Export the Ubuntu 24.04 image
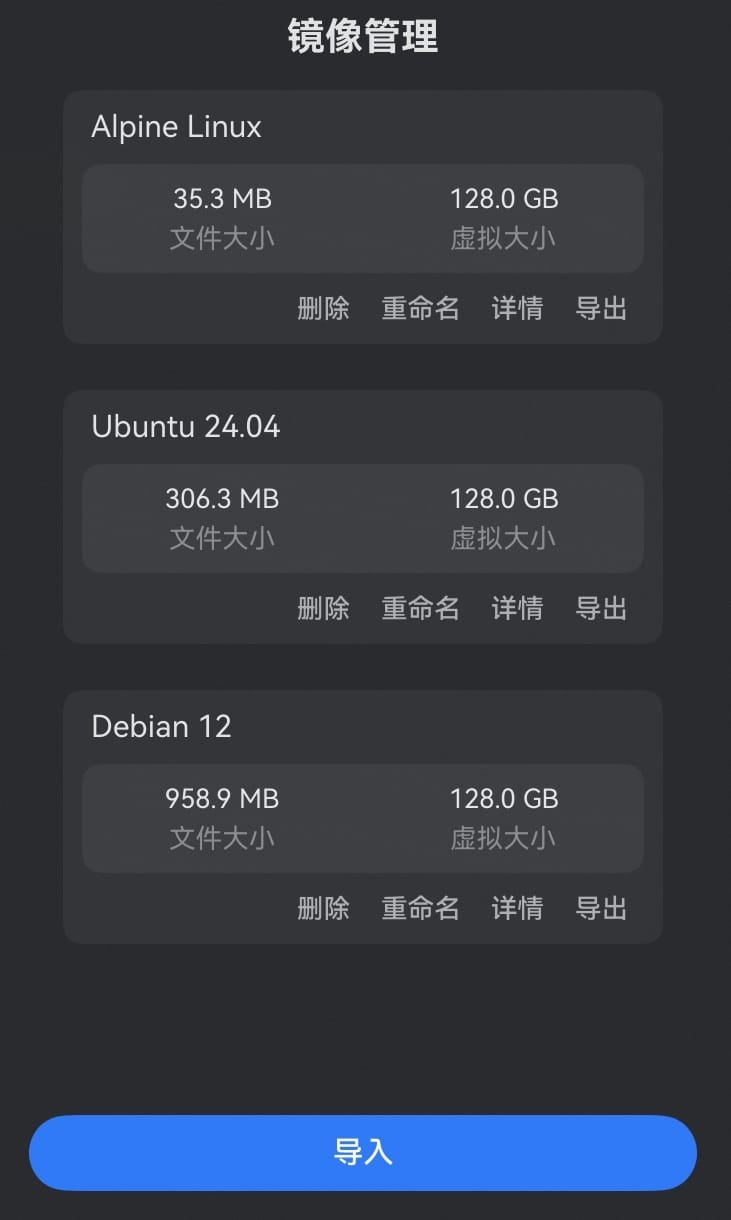The image size is (731, 1220). point(600,608)
